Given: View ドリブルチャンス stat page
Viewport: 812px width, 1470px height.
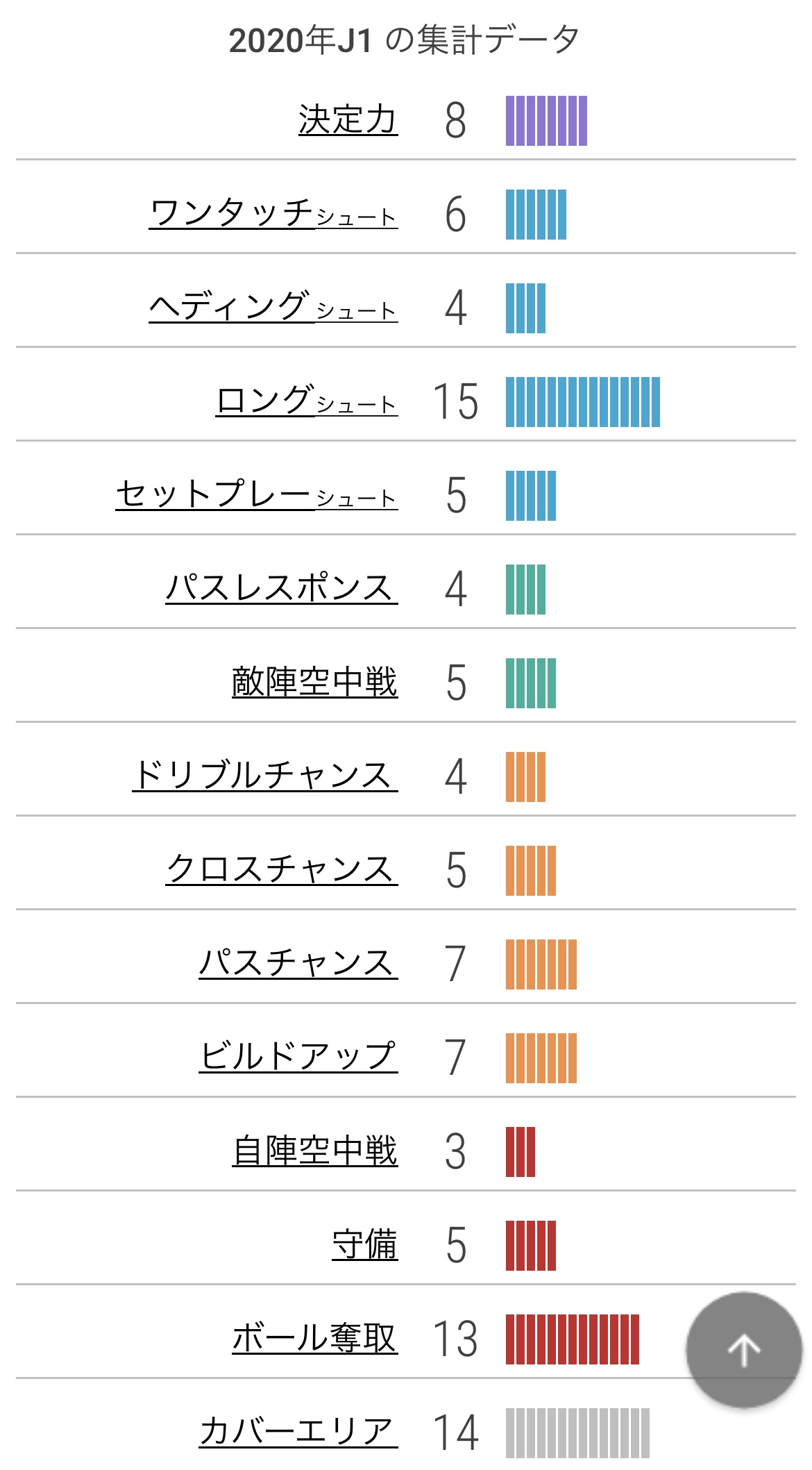Looking at the screenshot, I should click(x=265, y=776).
